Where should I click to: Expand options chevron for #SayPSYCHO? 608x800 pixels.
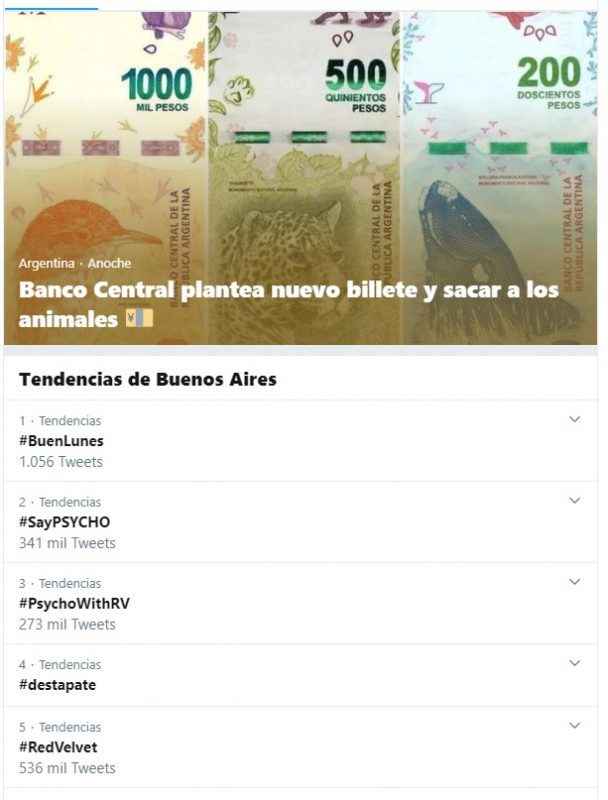[575, 501]
